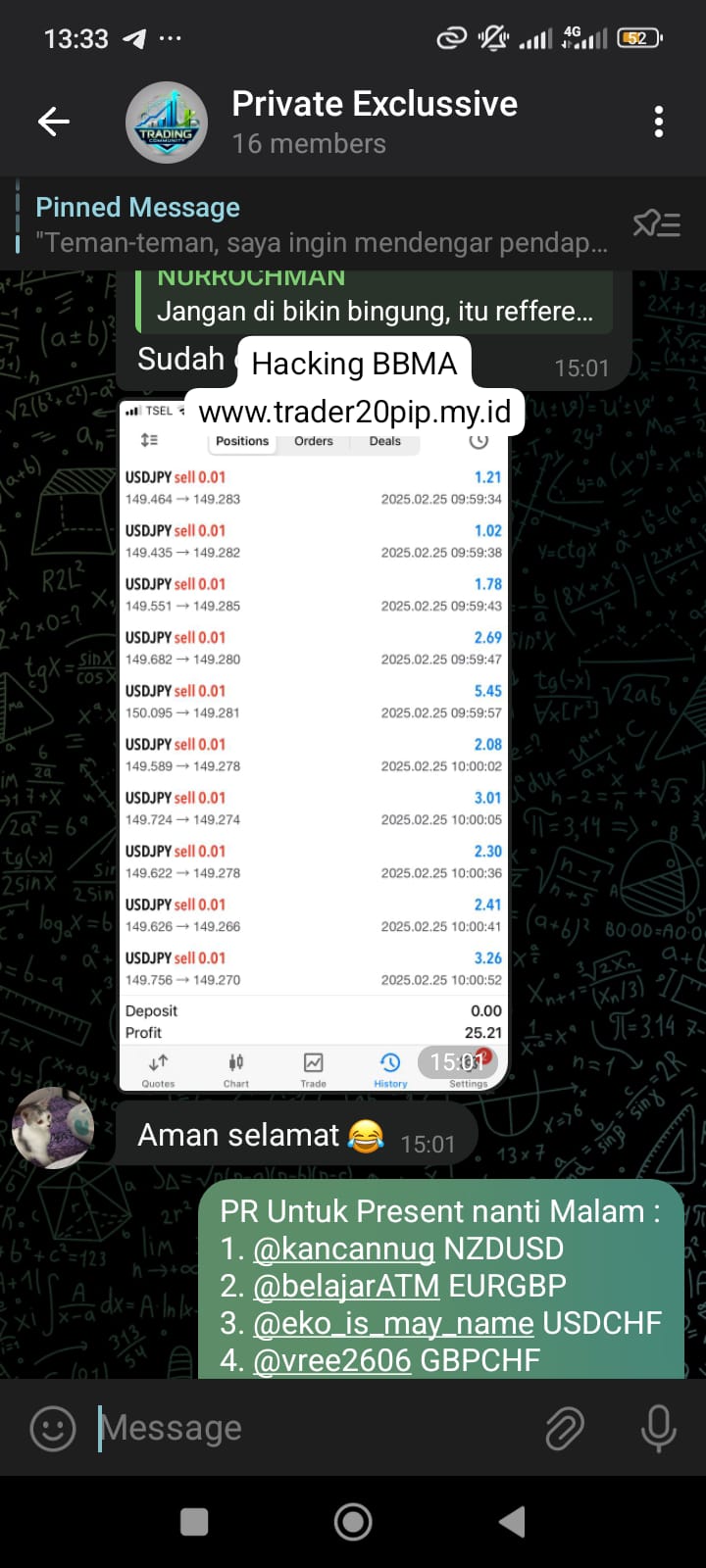The width and height of the screenshot is (706, 1568).
Task: Focus the Message text field
Action: pyautogui.click(x=314, y=1428)
